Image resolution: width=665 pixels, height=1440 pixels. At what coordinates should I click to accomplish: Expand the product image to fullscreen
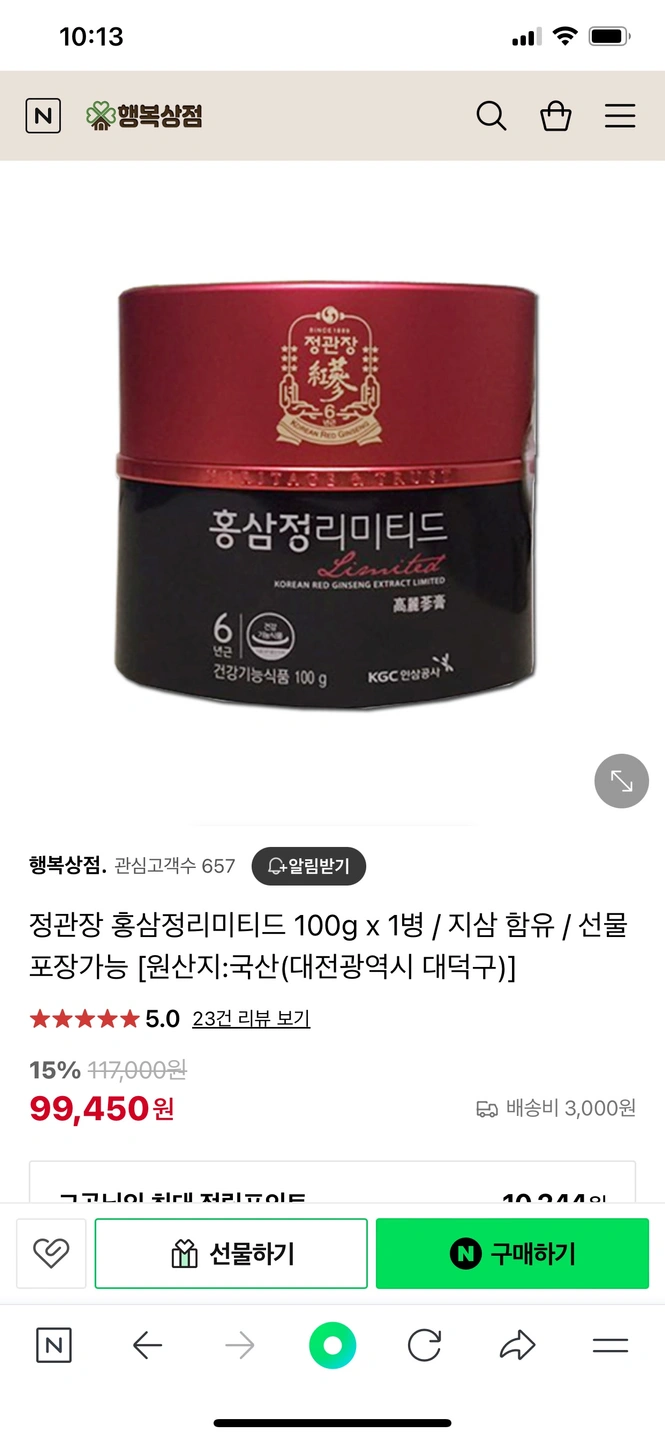(x=621, y=781)
